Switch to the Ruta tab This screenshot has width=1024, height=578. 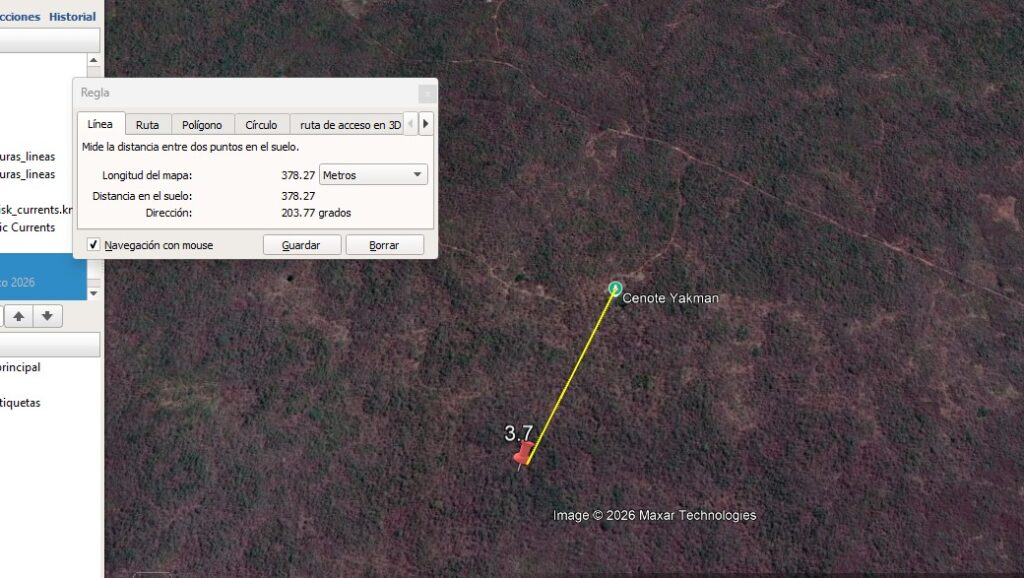[x=147, y=125]
